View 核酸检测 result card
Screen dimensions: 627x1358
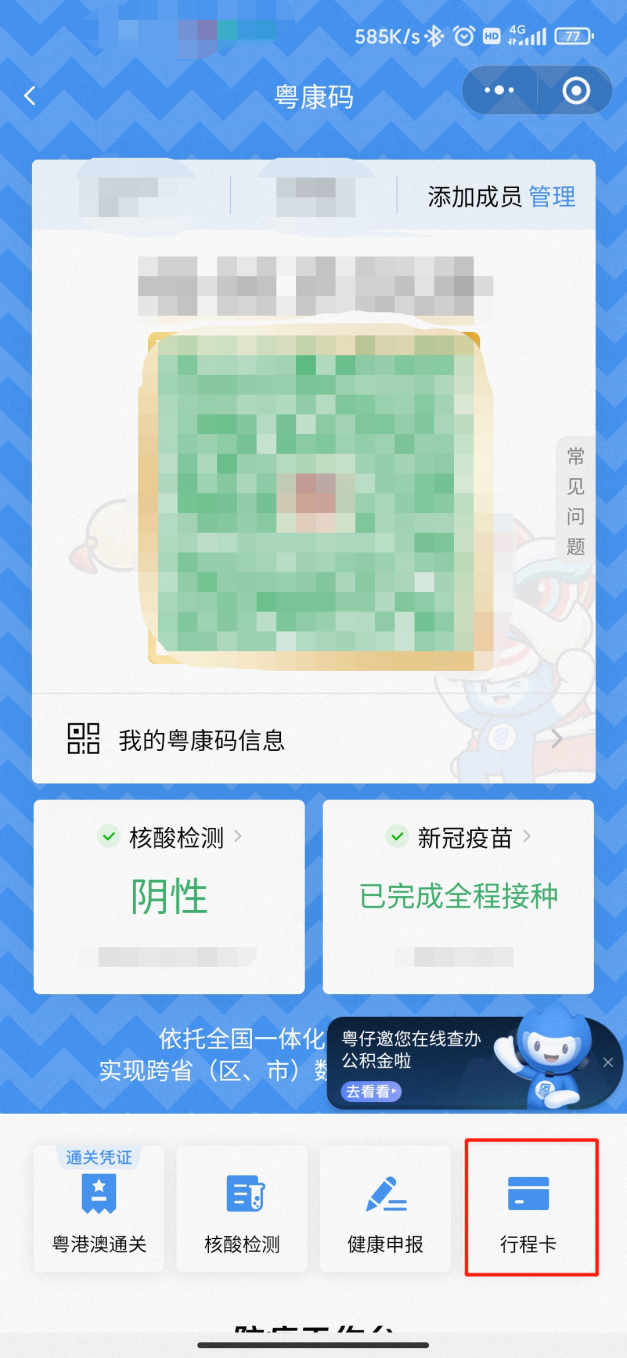169,896
